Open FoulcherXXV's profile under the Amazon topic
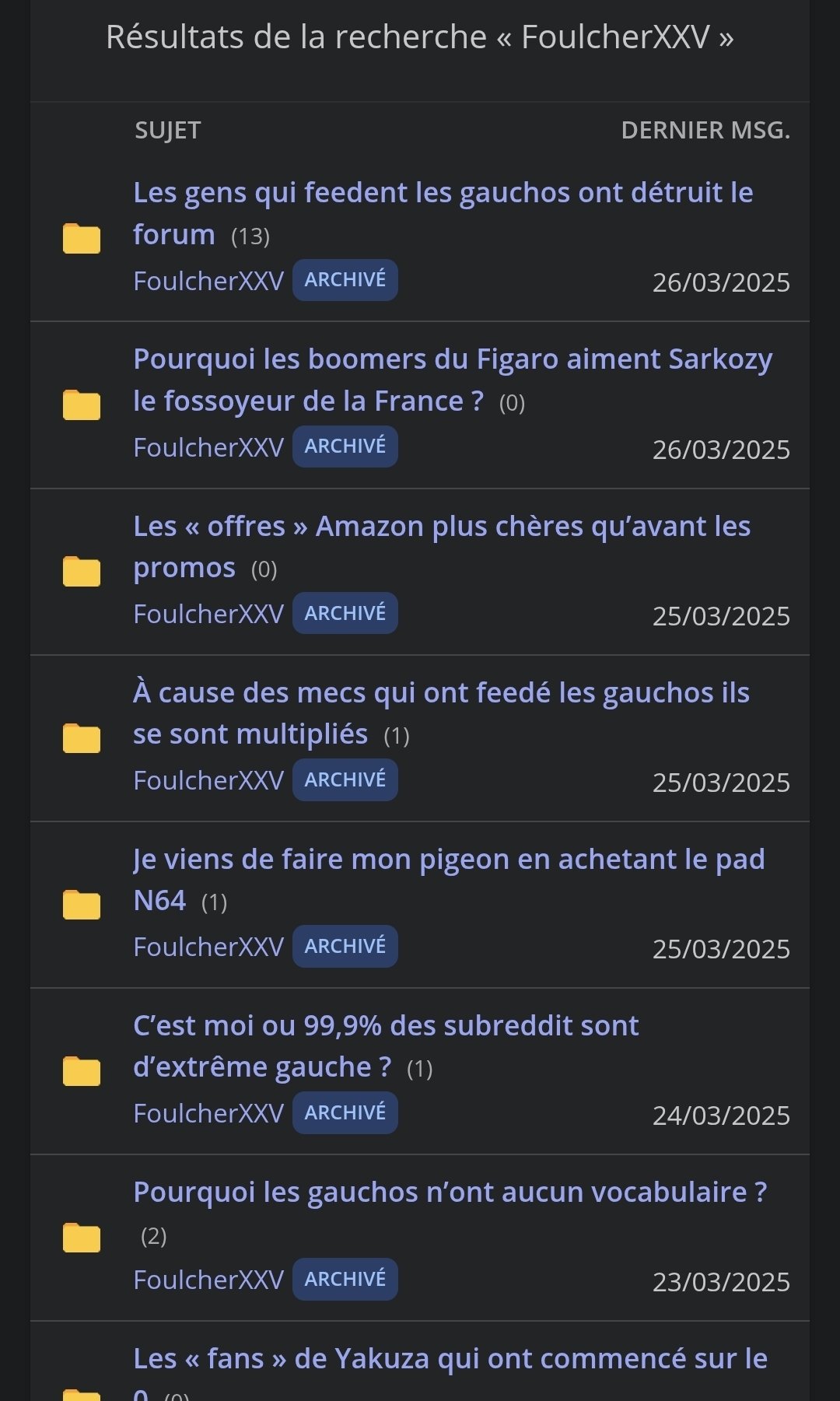The width and height of the screenshot is (840, 1401). point(208,614)
